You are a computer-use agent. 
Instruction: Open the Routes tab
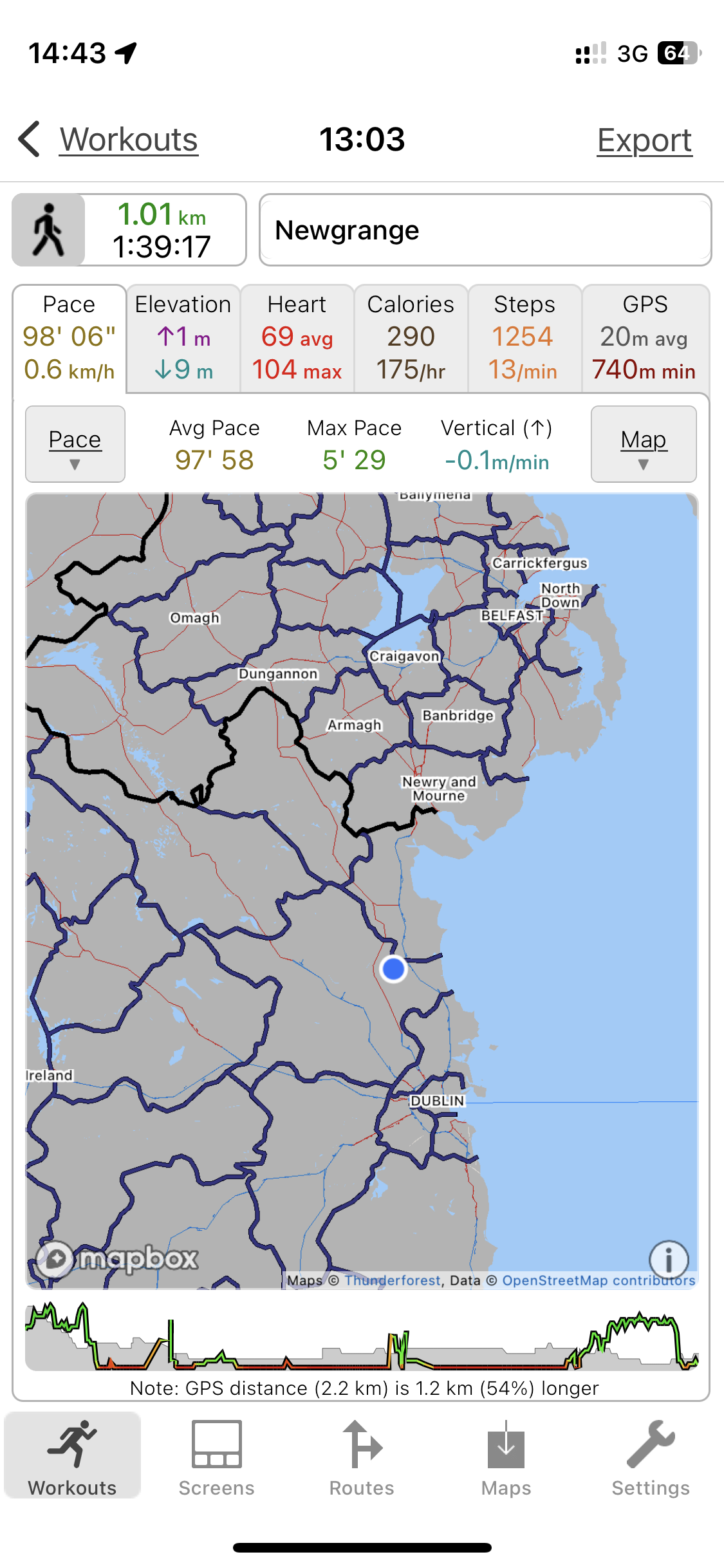coord(362,1459)
